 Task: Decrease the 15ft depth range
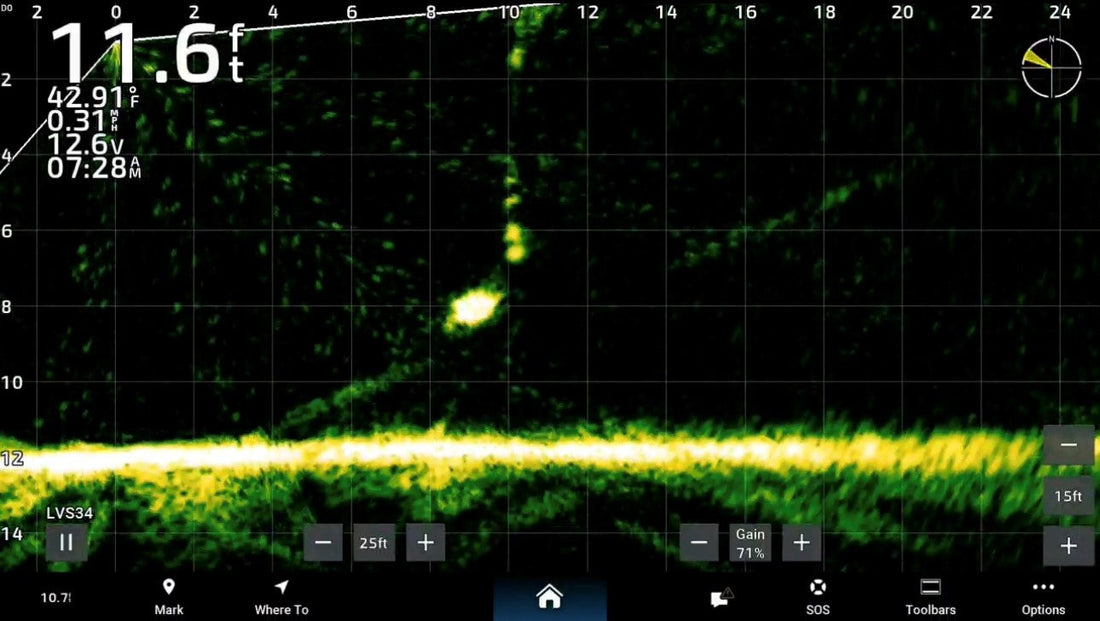tap(1068, 445)
